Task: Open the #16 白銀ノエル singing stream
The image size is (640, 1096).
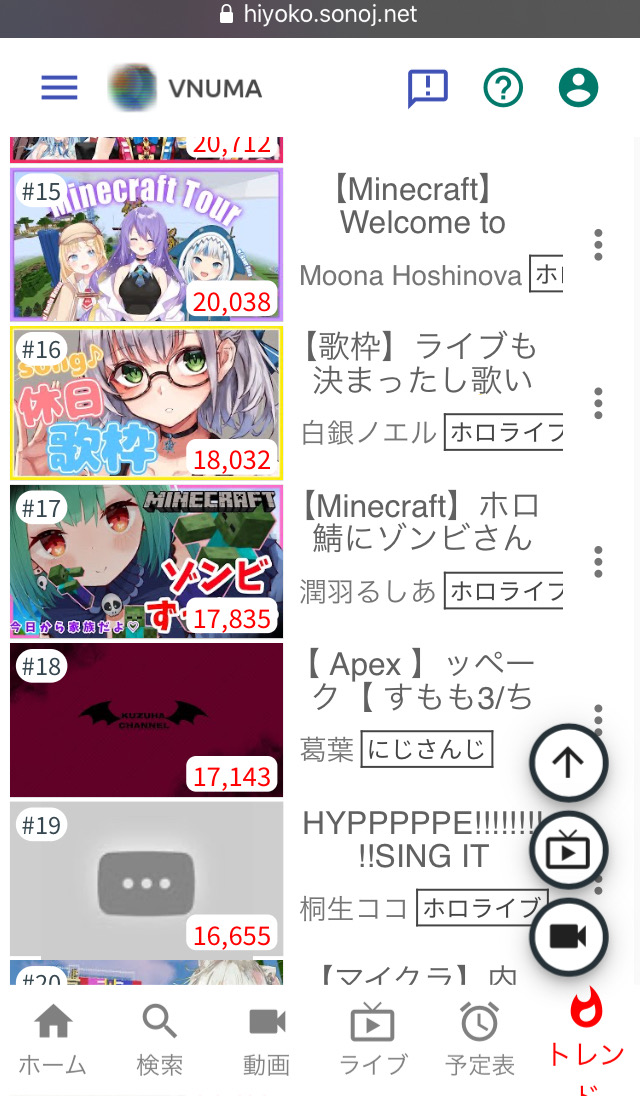Action: [x=147, y=403]
